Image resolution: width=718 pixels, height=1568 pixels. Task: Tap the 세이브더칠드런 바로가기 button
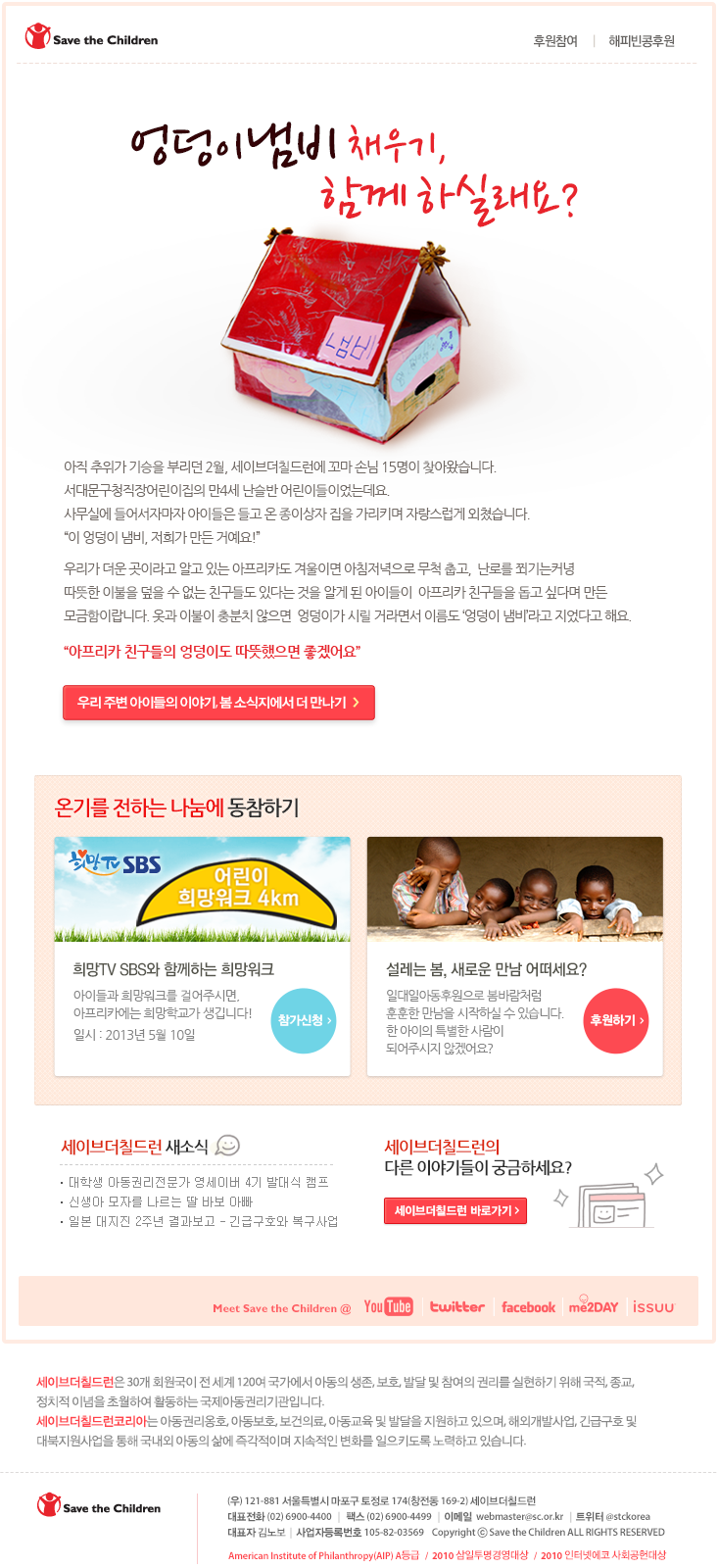456,1211
